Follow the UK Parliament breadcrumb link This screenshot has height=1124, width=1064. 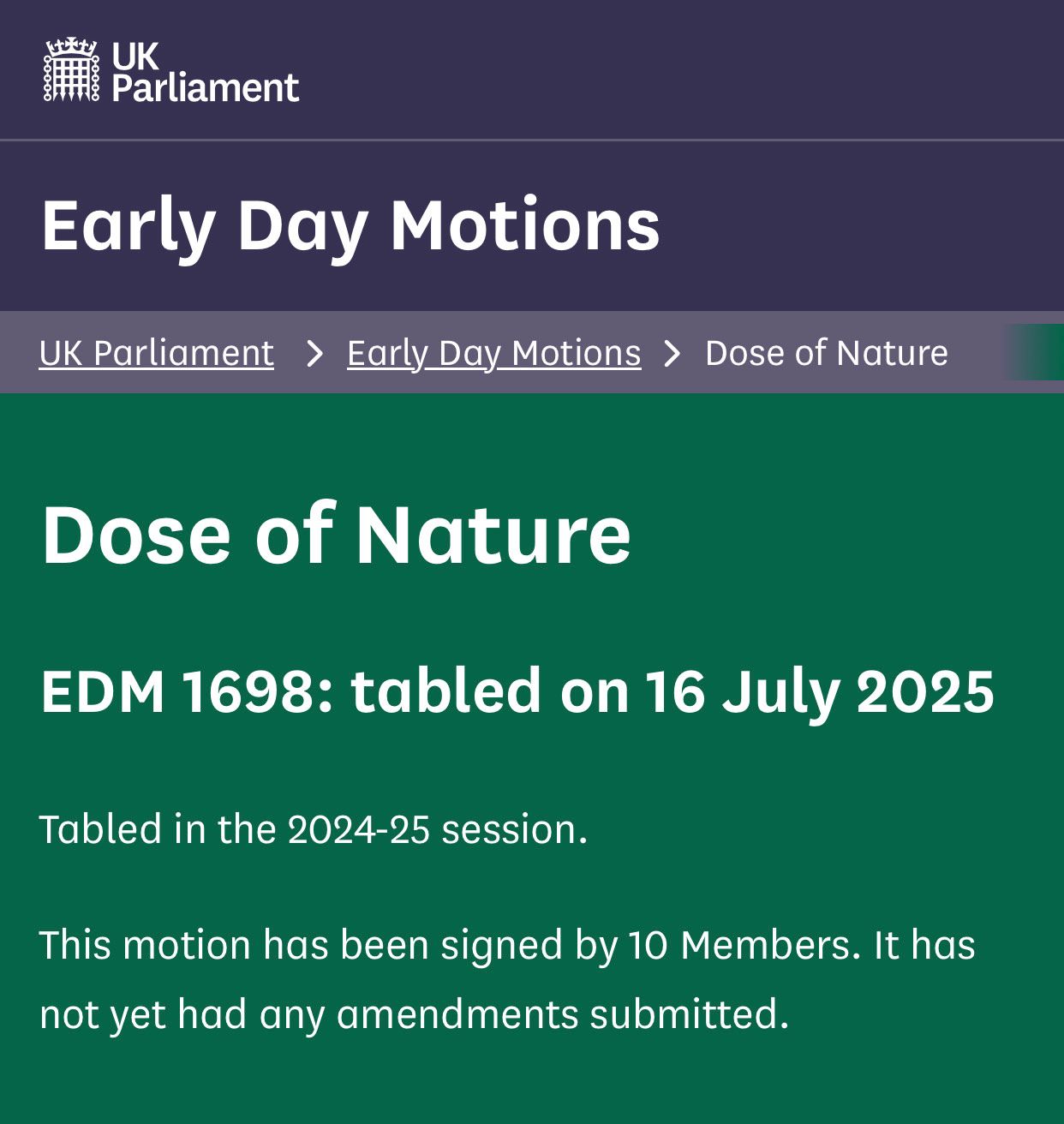coord(156,353)
